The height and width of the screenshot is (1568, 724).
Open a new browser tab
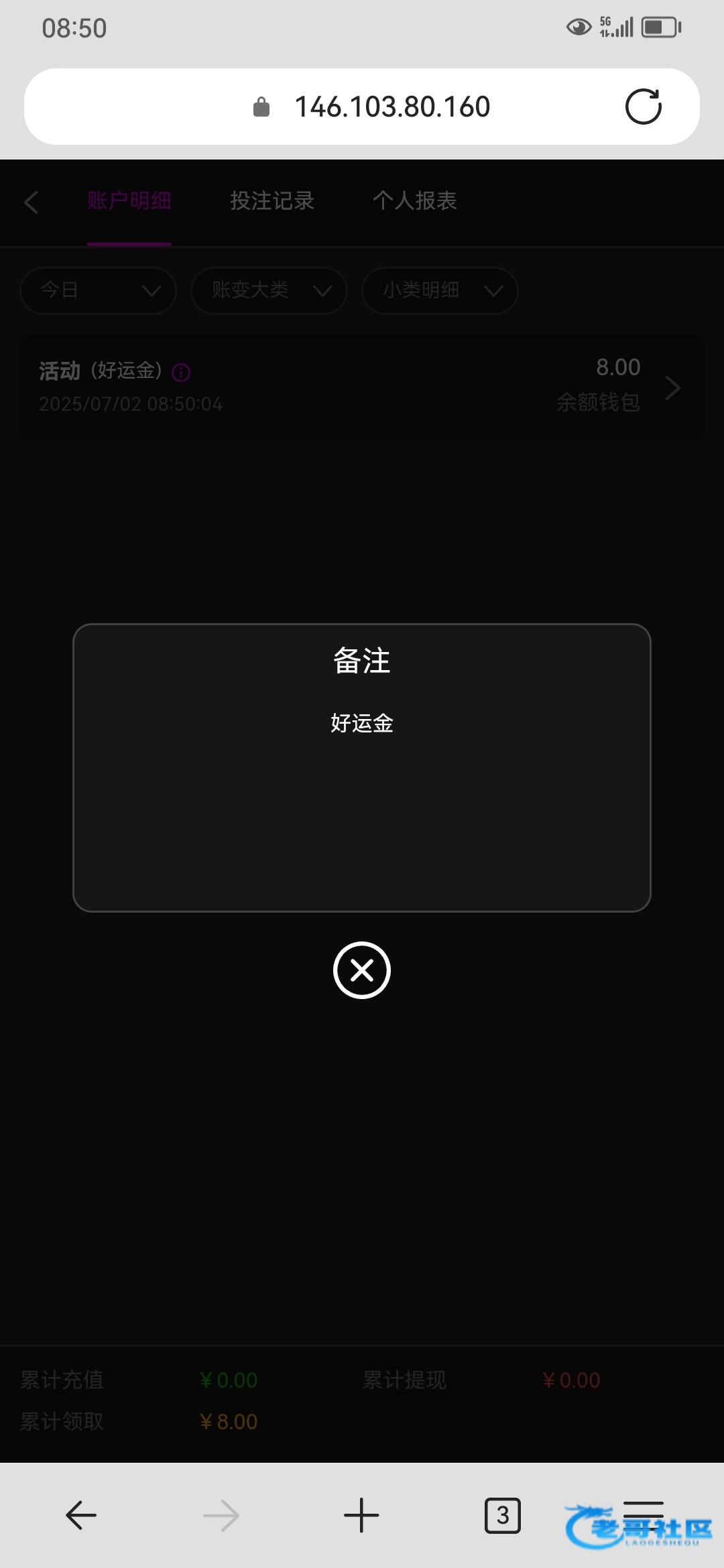coord(361,1515)
